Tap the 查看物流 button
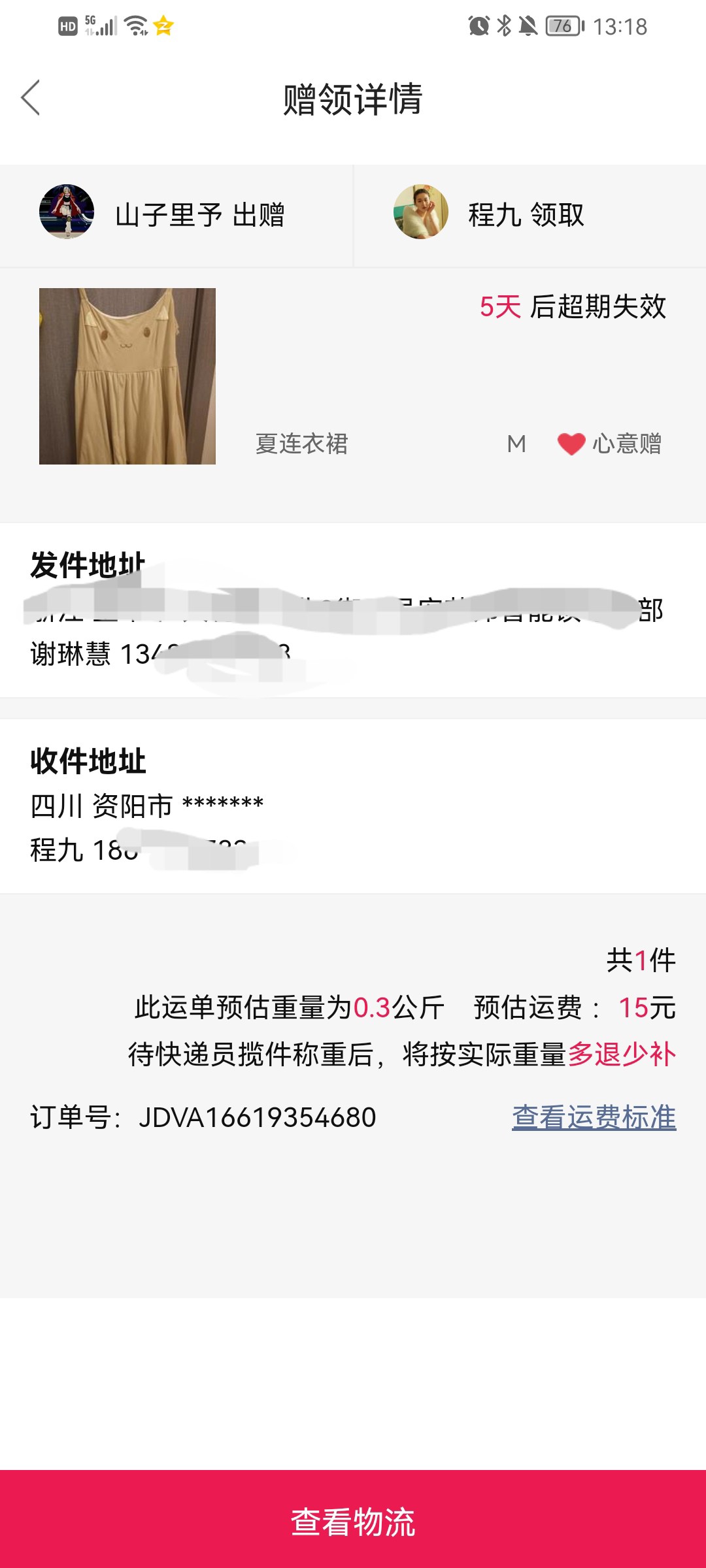This screenshot has height=1568, width=706. point(353,1521)
